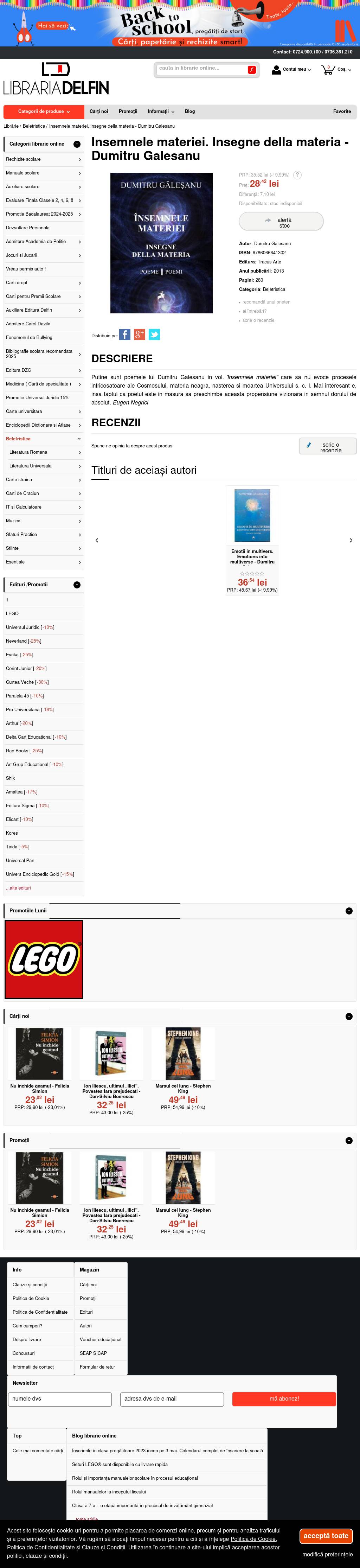Go to Cărți noi in the top menu
The image size is (360, 1568).
(x=98, y=111)
